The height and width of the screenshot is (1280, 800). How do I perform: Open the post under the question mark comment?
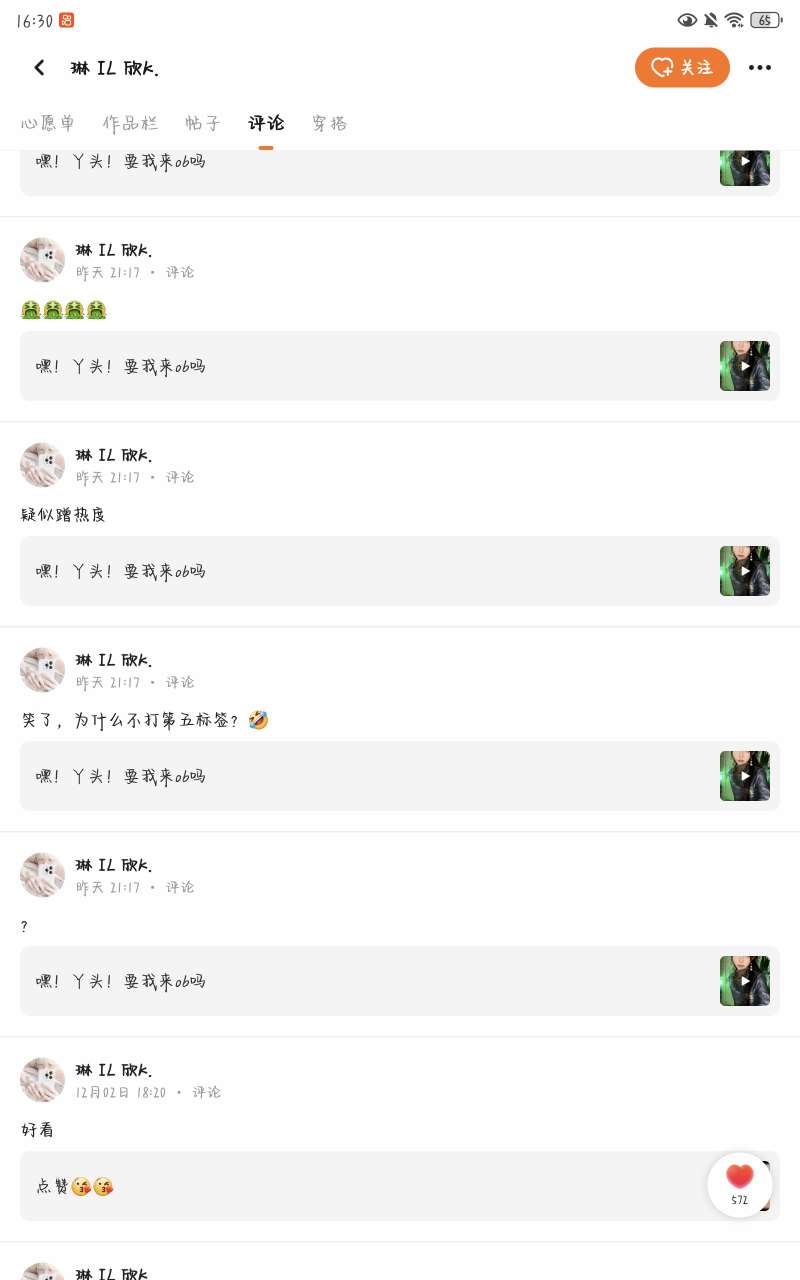[400, 981]
